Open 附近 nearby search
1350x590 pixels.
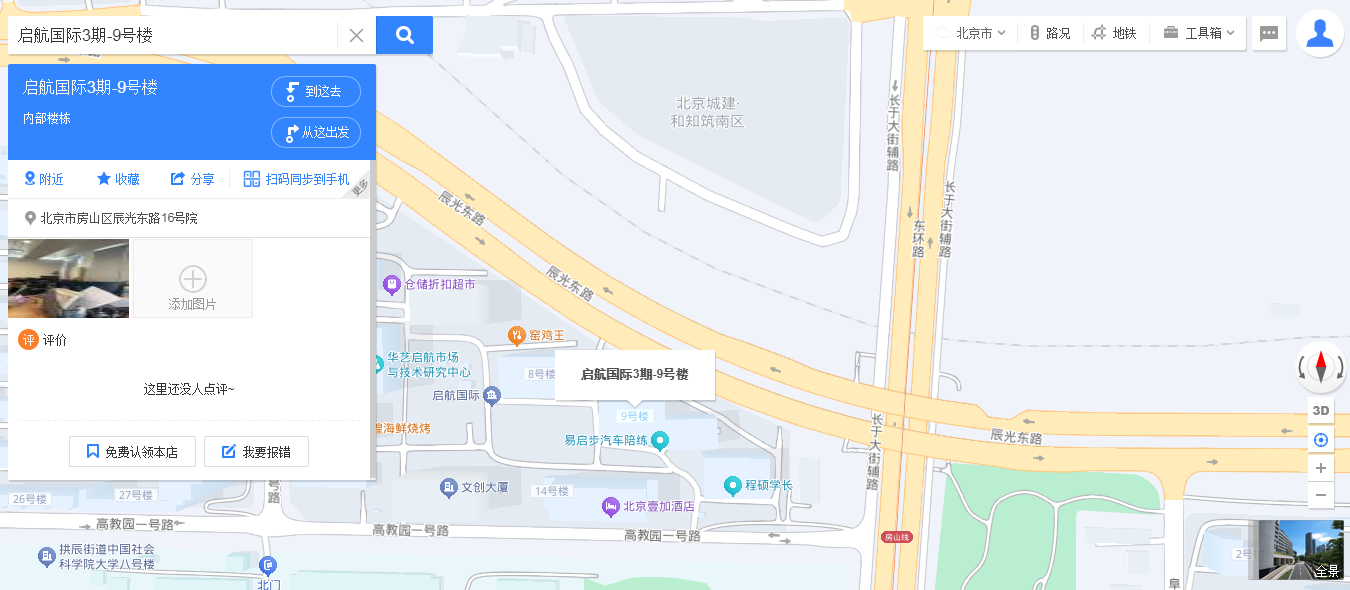point(44,179)
